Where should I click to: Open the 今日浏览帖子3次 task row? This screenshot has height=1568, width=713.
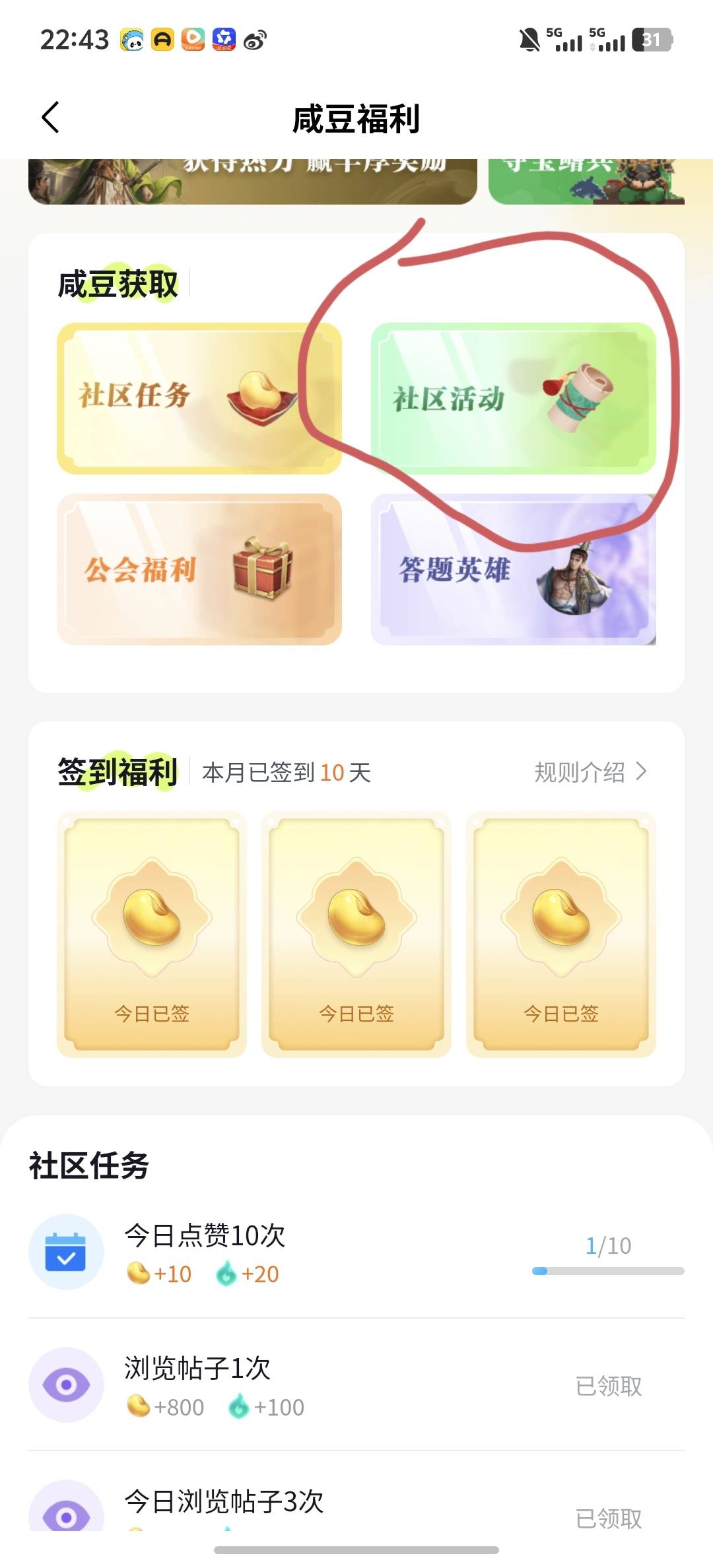tap(356, 1507)
